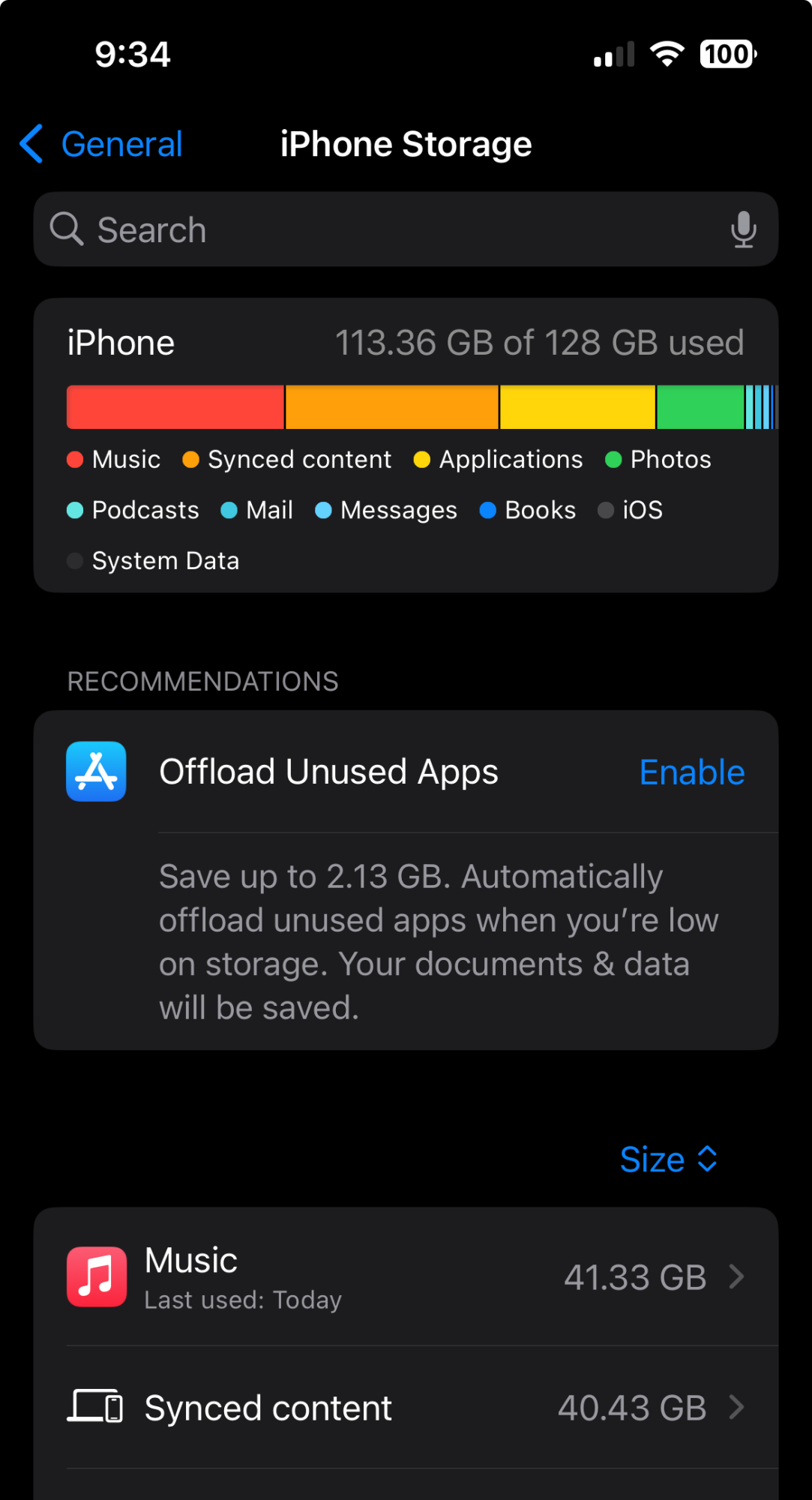Change the Size sort order
Screen dimensions: 812x1500
click(668, 1159)
